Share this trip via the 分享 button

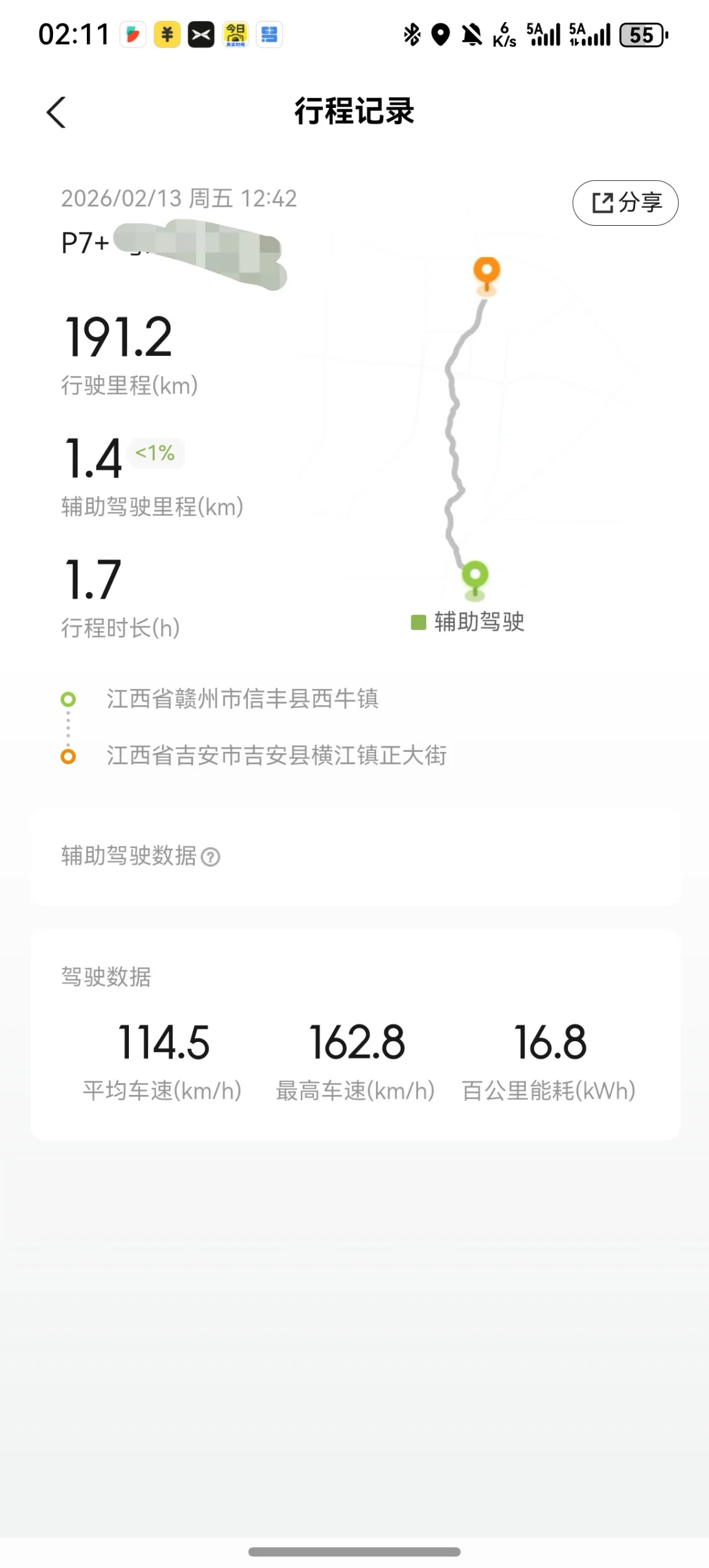click(x=625, y=203)
